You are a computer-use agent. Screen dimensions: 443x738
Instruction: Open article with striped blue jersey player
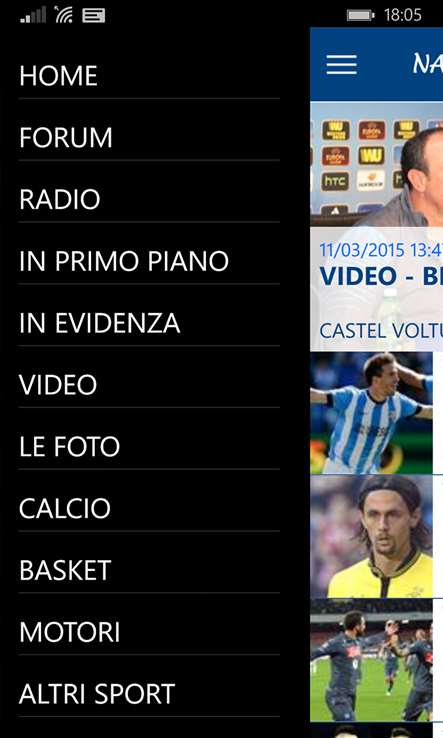click(371, 413)
